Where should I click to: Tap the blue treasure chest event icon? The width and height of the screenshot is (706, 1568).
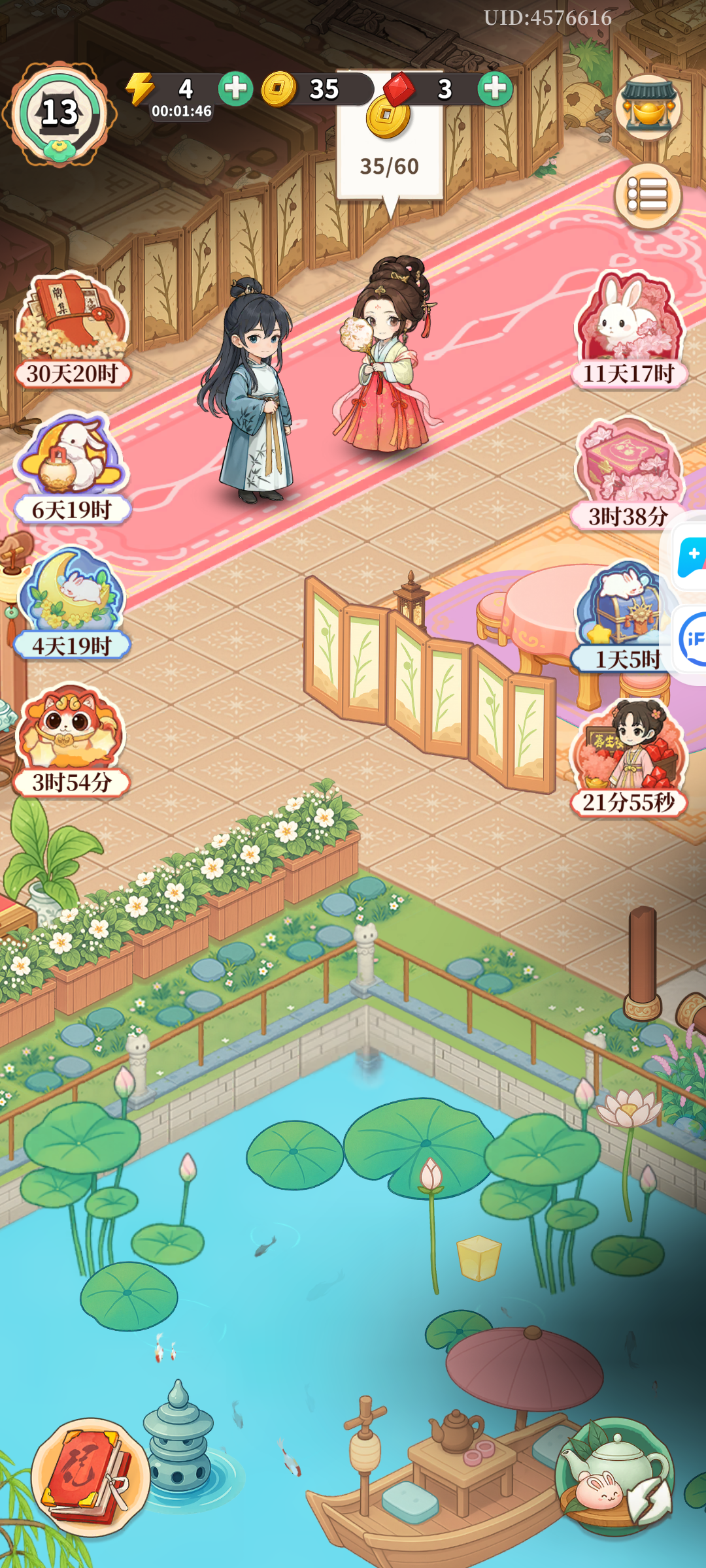[x=621, y=608]
